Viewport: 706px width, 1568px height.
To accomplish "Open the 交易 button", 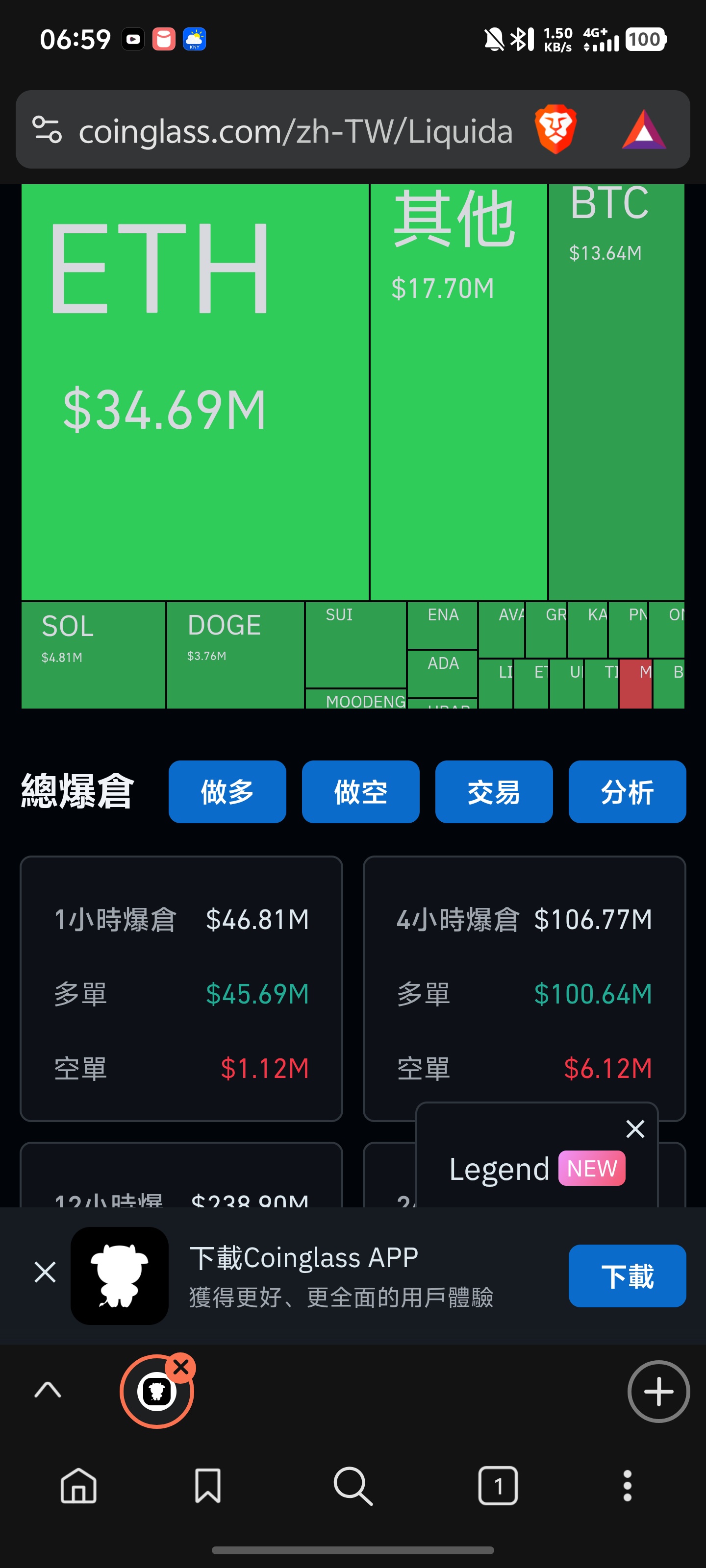I will tap(493, 792).
